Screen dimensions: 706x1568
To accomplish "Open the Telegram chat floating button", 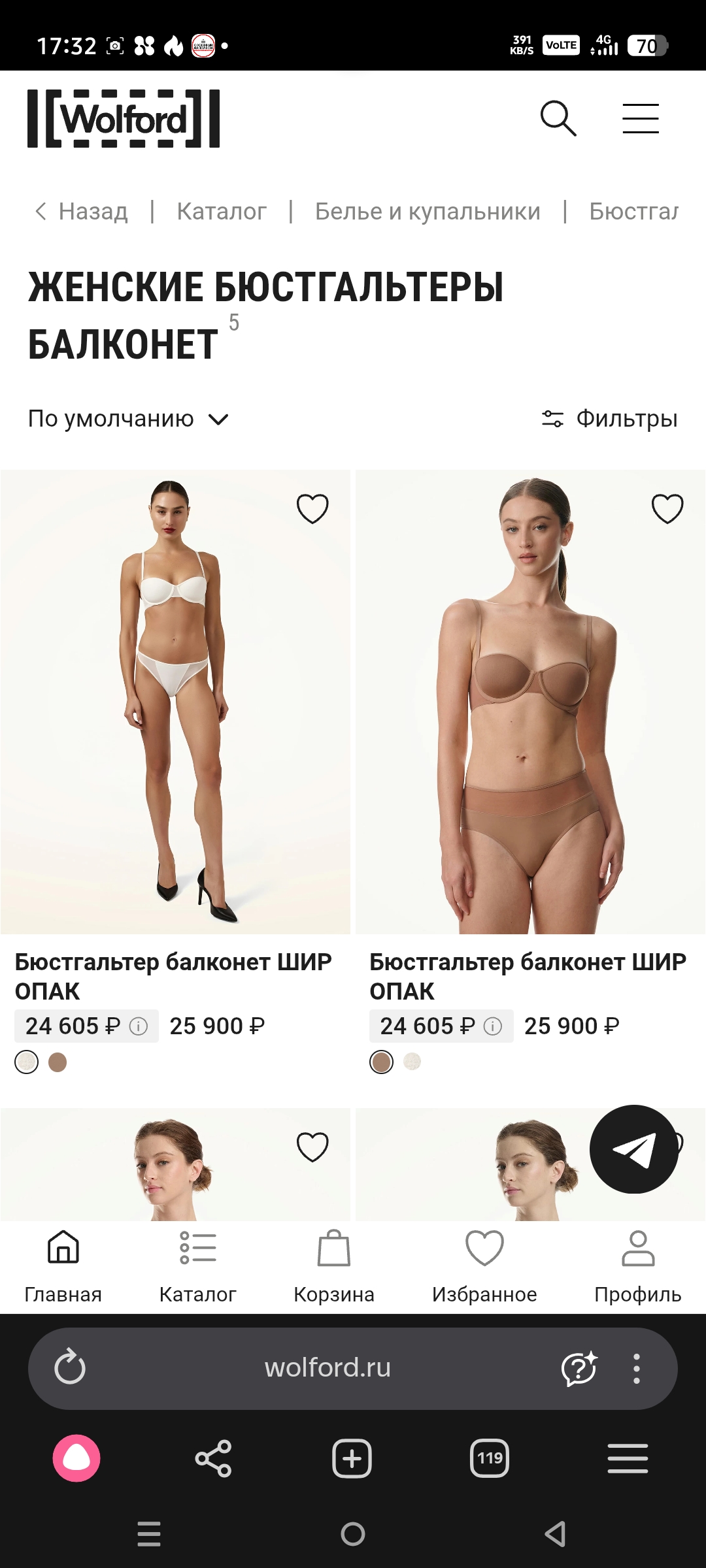I will tap(633, 1150).
